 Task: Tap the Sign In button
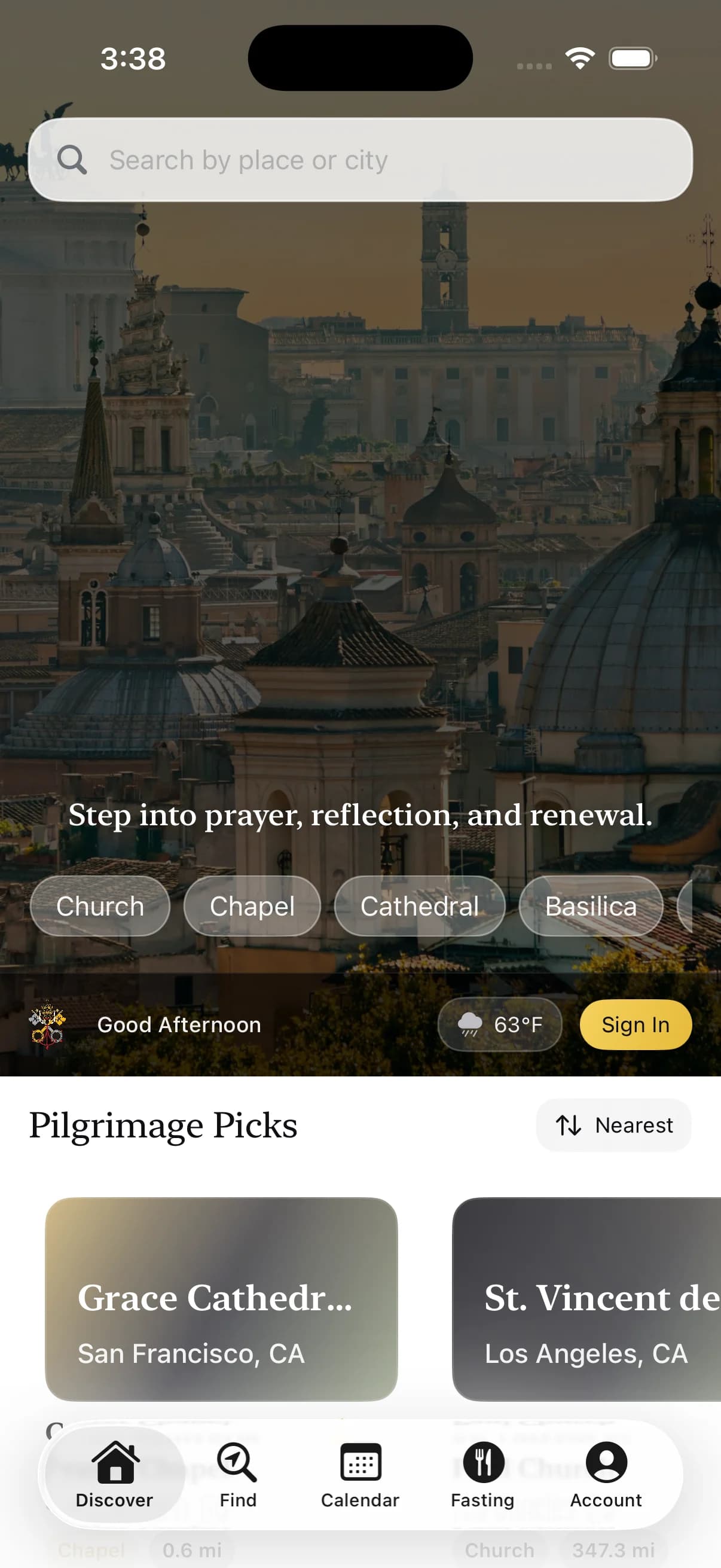click(634, 1024)
